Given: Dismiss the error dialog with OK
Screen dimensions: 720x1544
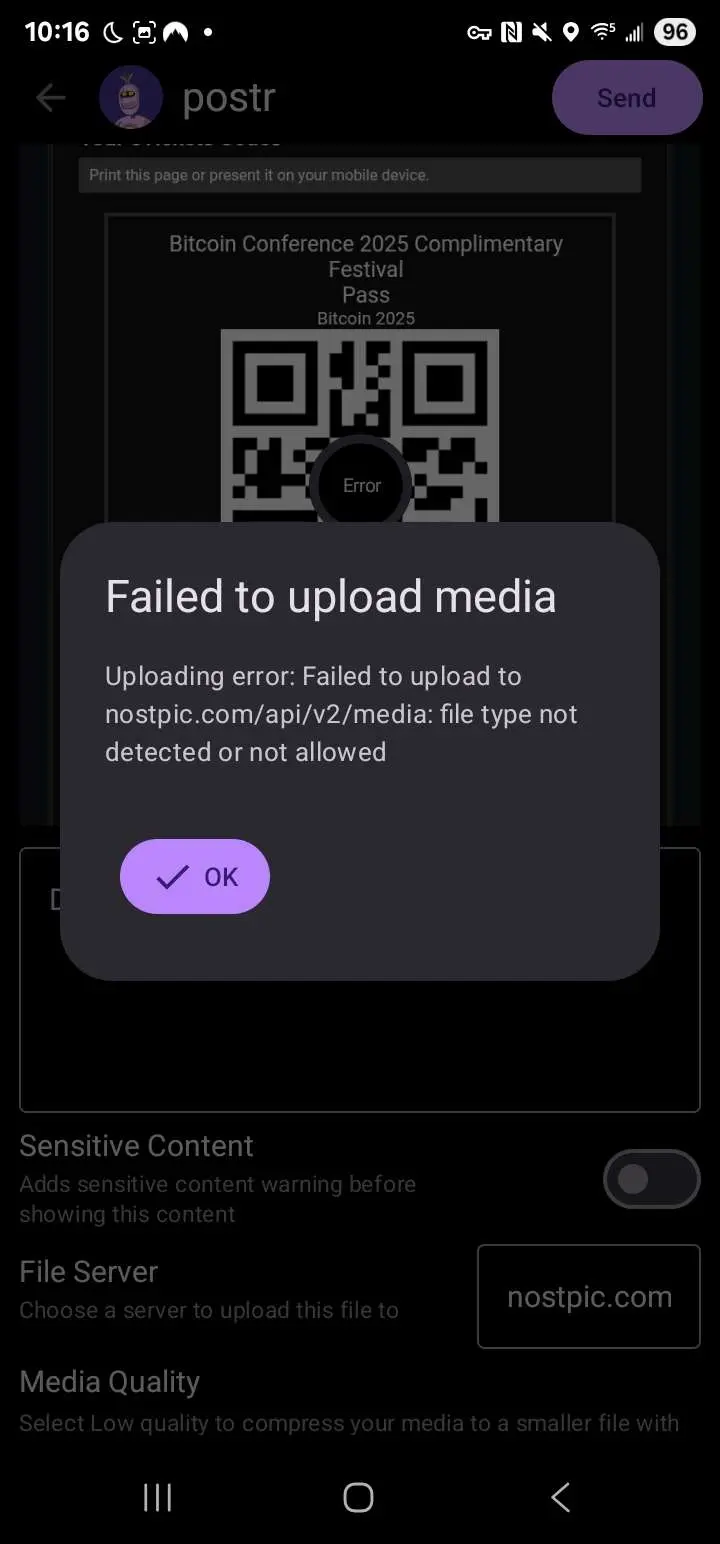Looking at the screenshot, I should click(x=195, y=877).
